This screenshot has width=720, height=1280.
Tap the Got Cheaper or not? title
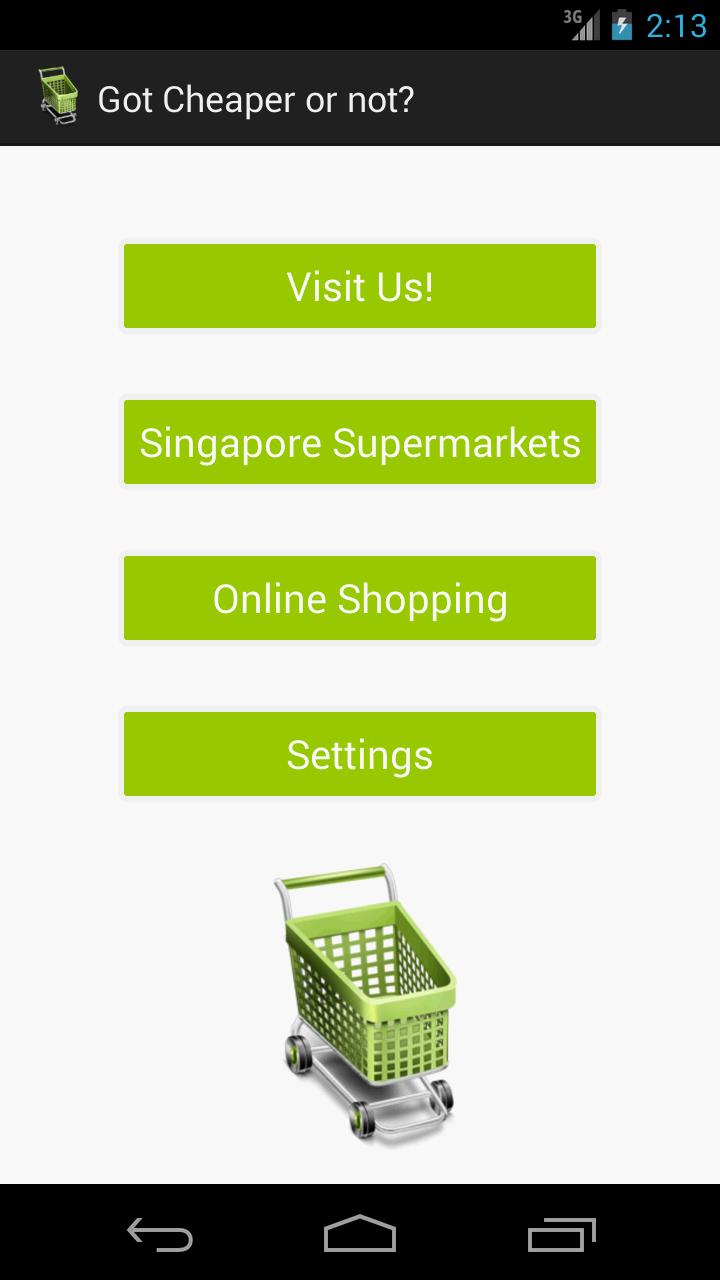255,99
